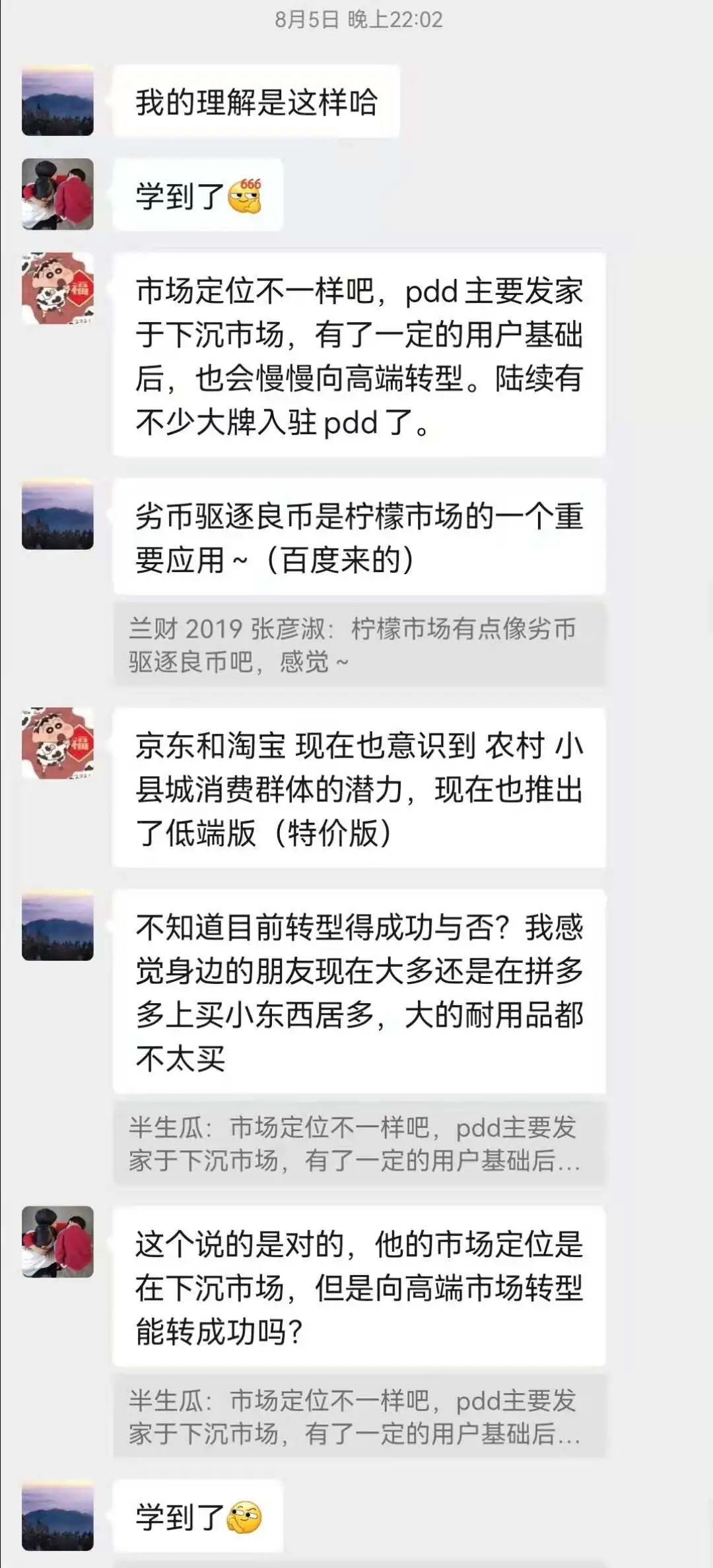713x1568 pixels.
Task: View profile of sender of '市场定位不一样吧' message
Action: (57, 288)
